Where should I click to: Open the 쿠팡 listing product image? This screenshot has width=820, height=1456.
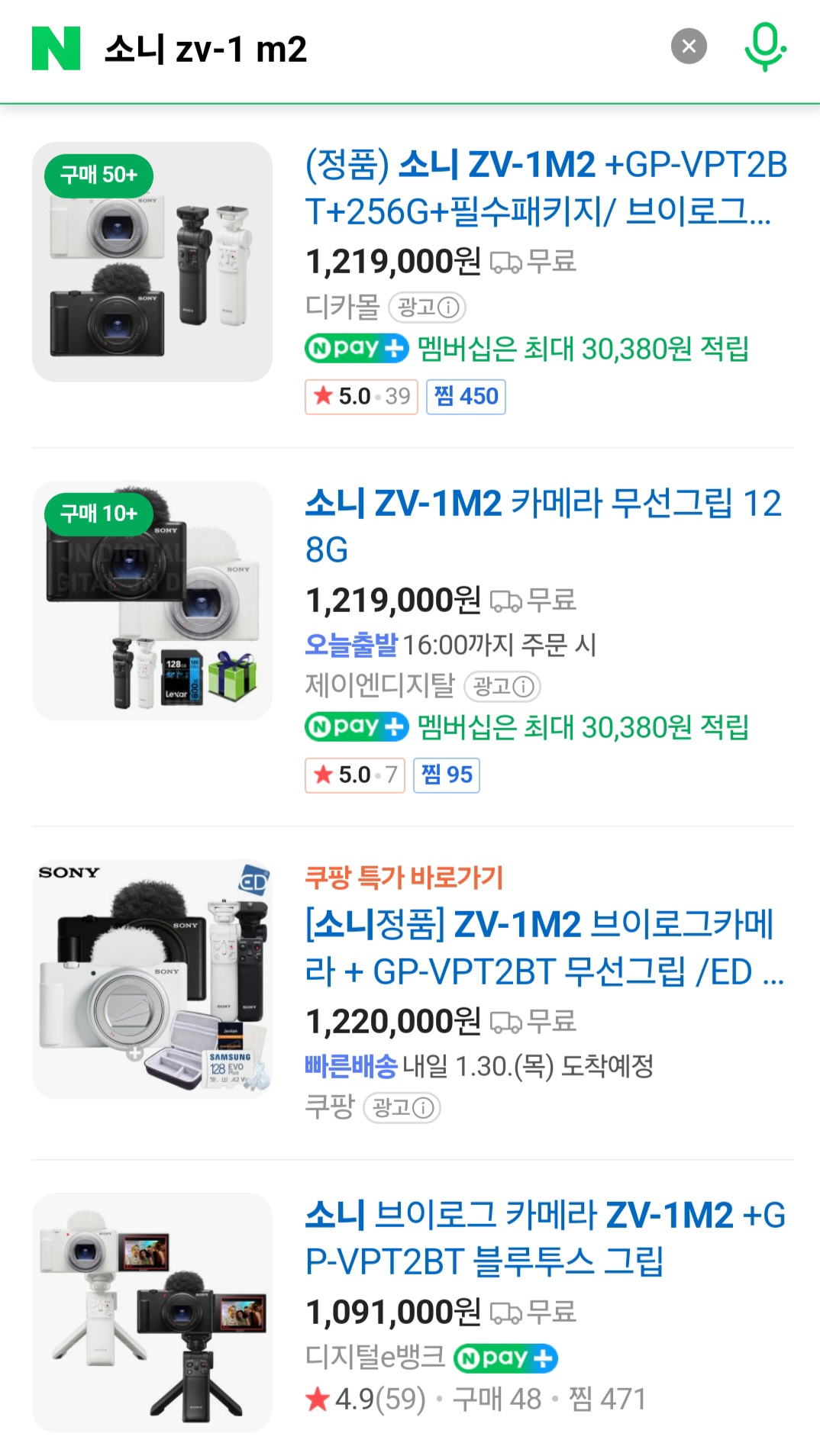(x=152, y=979)
